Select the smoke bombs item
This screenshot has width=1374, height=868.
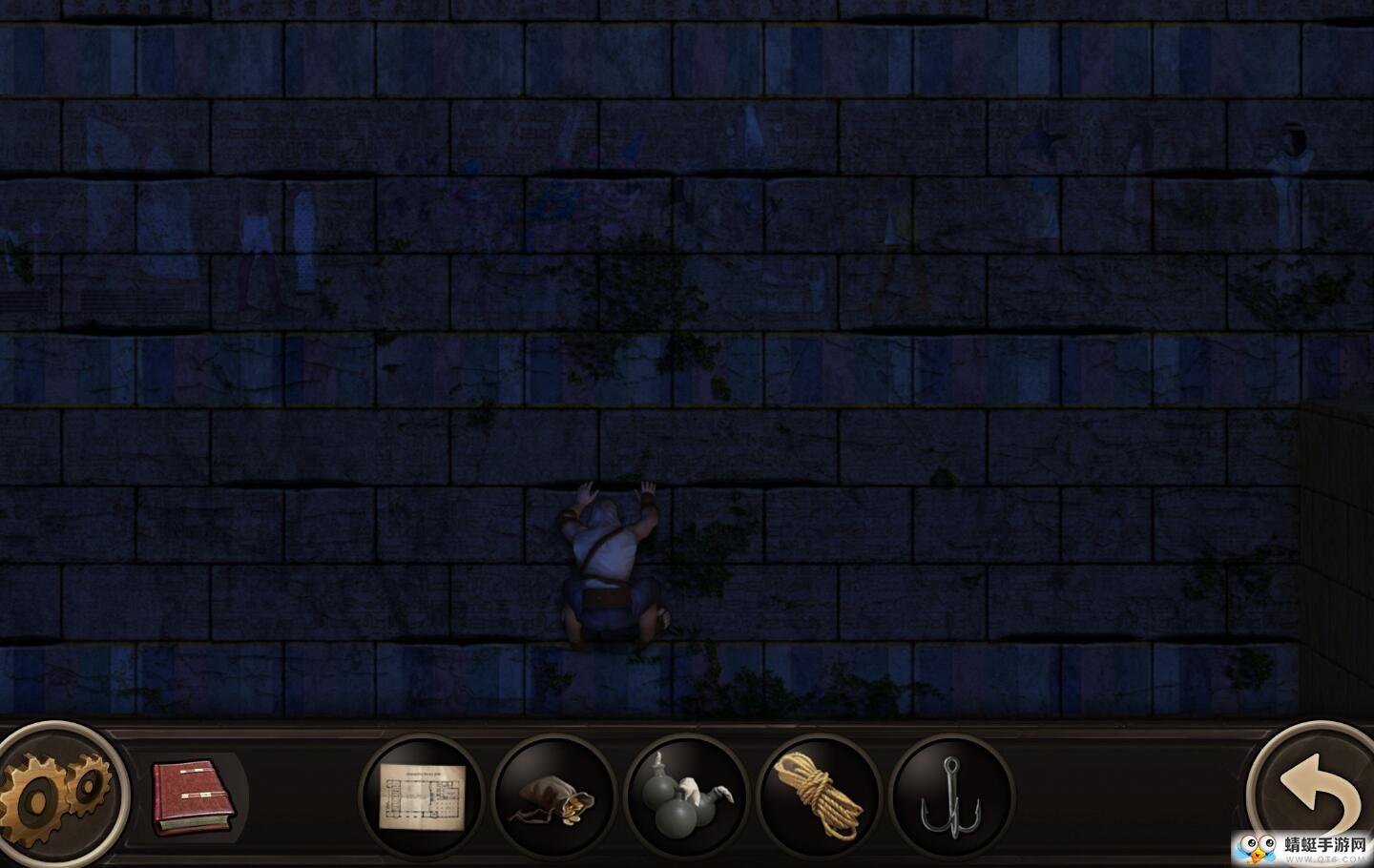pyautogui.click(x=686, y=796)
